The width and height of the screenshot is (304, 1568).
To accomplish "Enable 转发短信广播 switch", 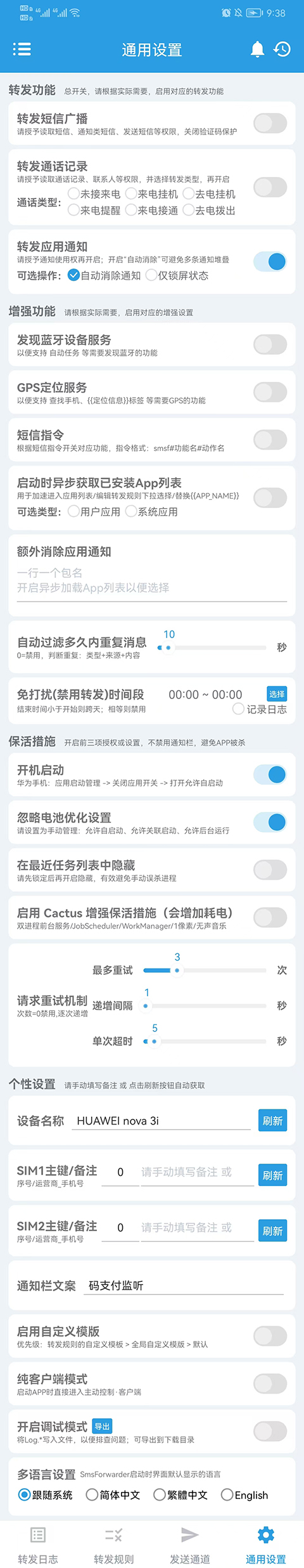I will [270, 123].
